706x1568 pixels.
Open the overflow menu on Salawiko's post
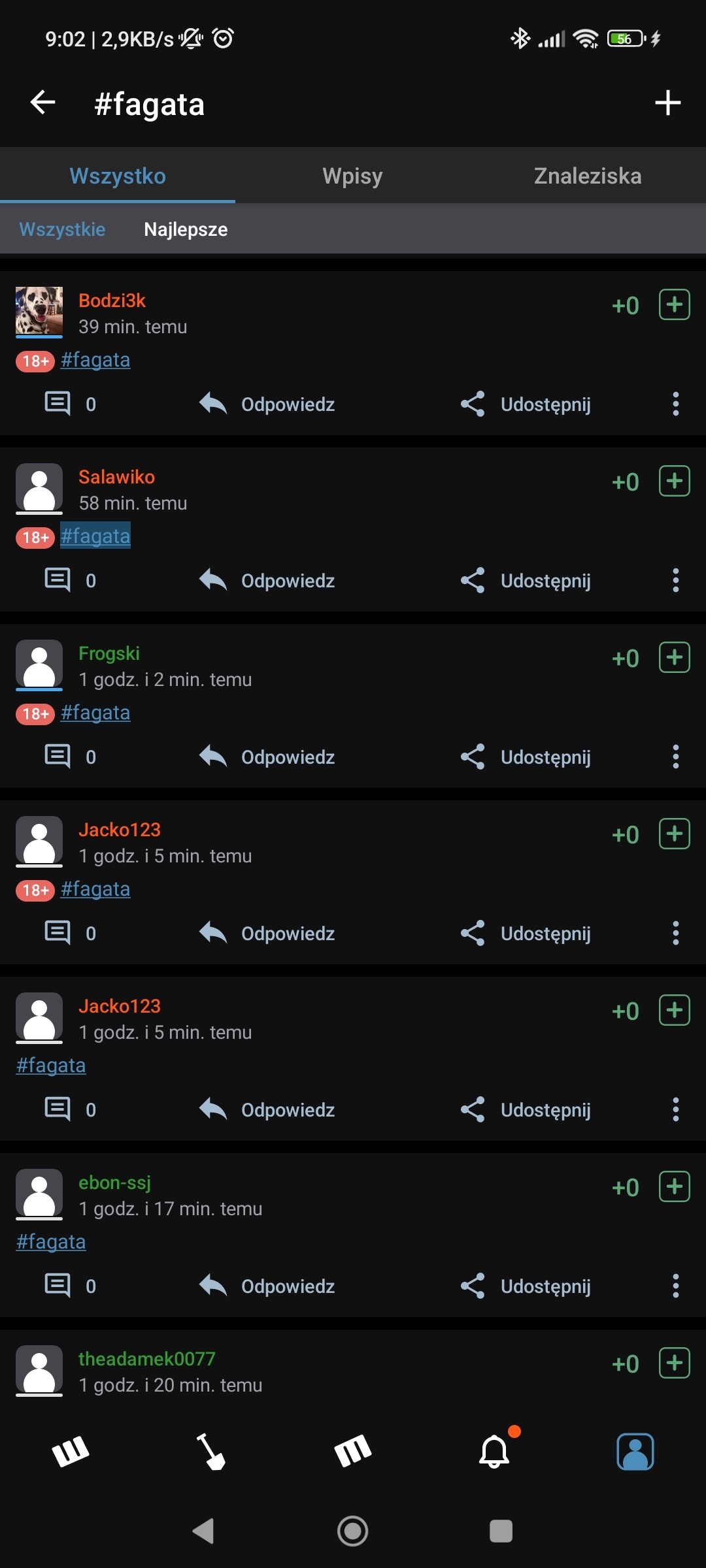tap(675, 580)
